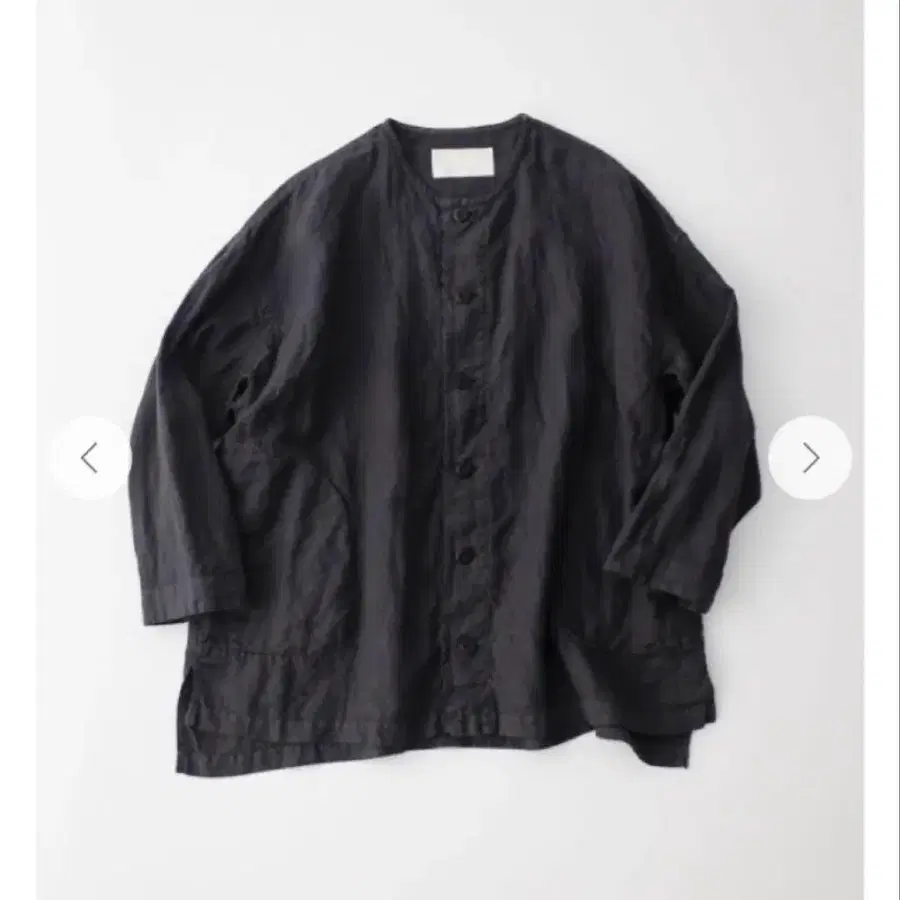Go to the next product photo
Viewport: 900px width, 900px height.
click(x=810, y=458)
